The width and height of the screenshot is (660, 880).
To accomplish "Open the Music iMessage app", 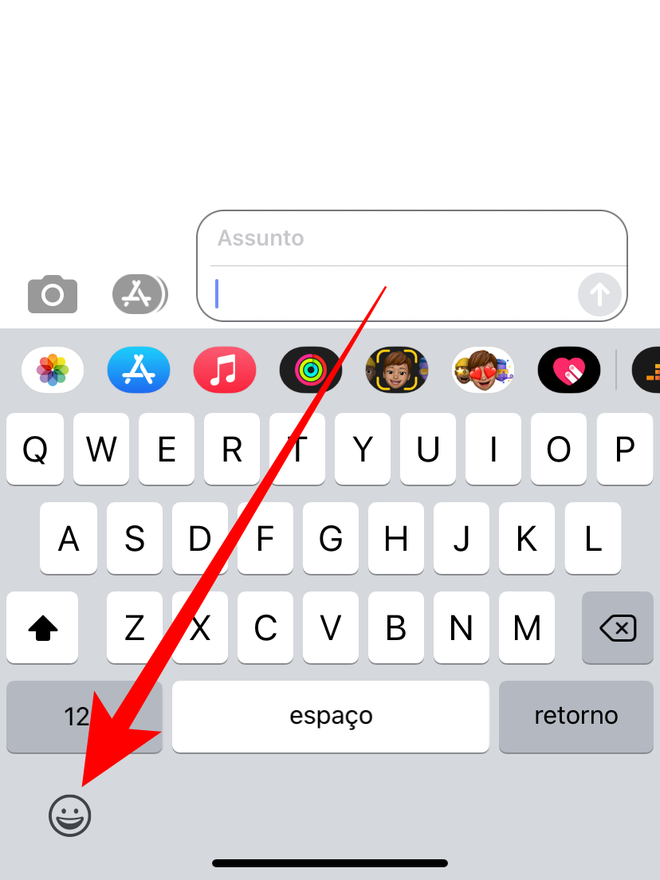I will (x=224, y=371).
